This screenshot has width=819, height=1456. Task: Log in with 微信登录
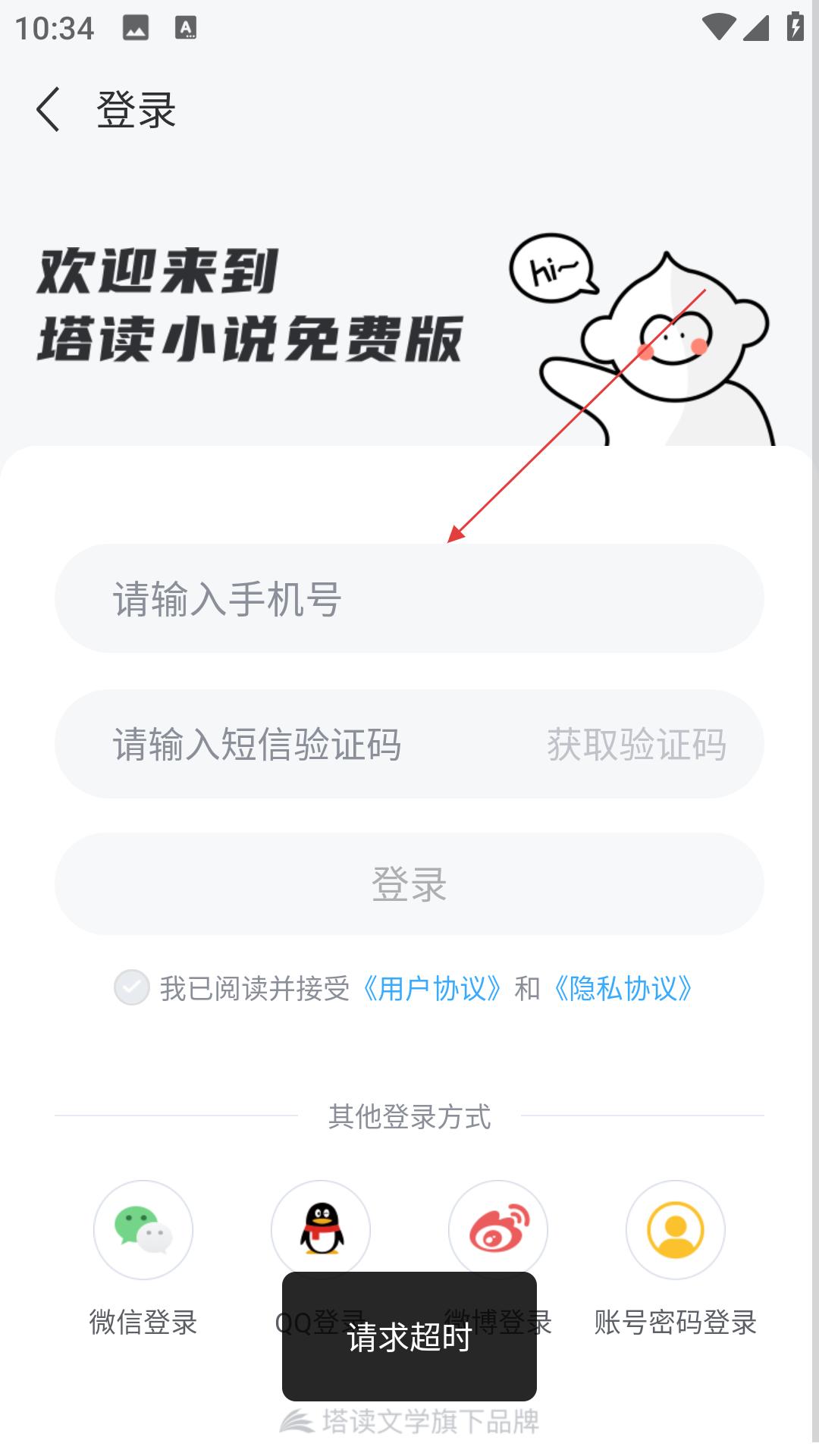[x=143, y=1230]
